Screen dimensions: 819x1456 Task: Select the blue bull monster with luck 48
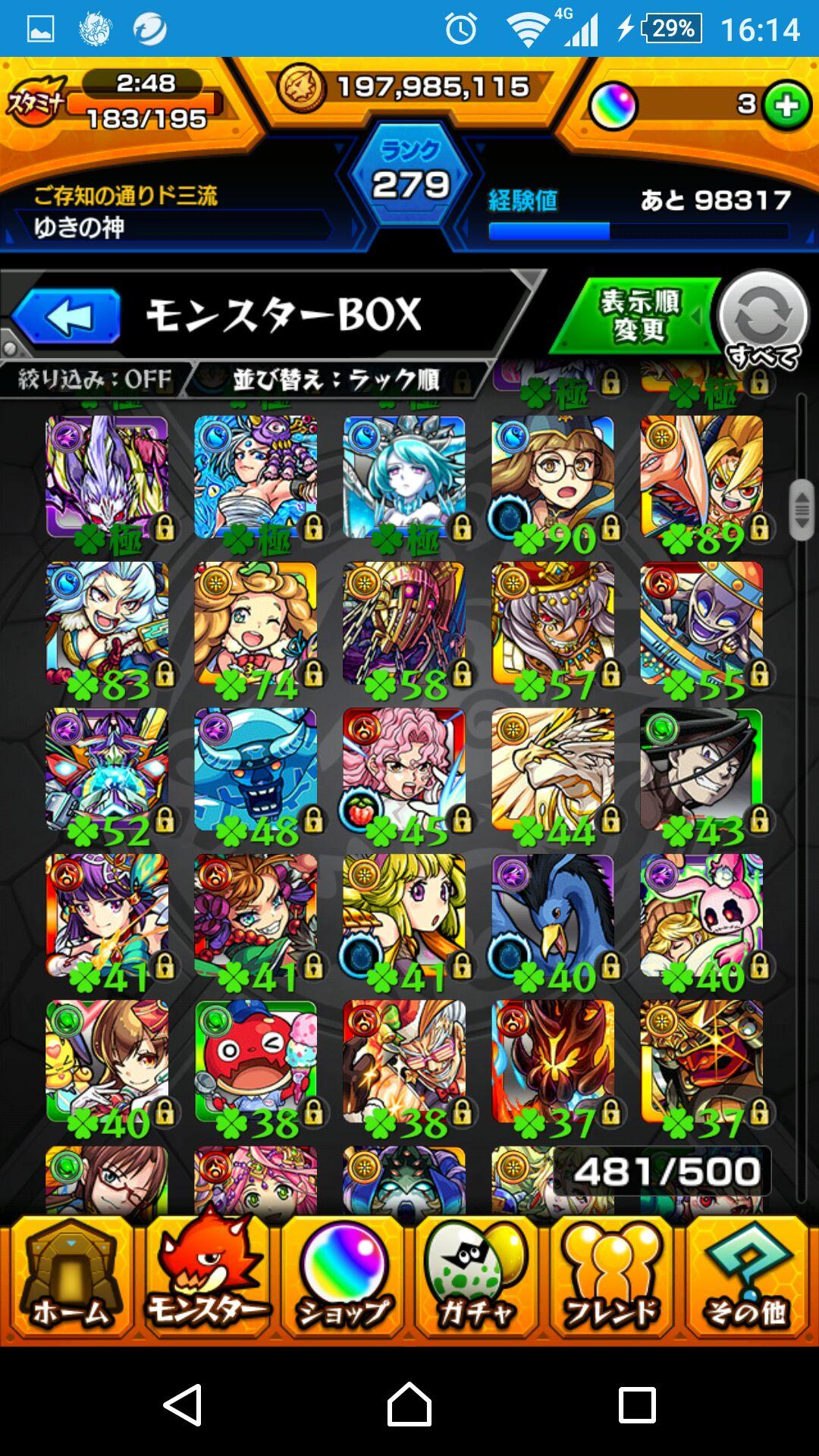tap(256, 769)
